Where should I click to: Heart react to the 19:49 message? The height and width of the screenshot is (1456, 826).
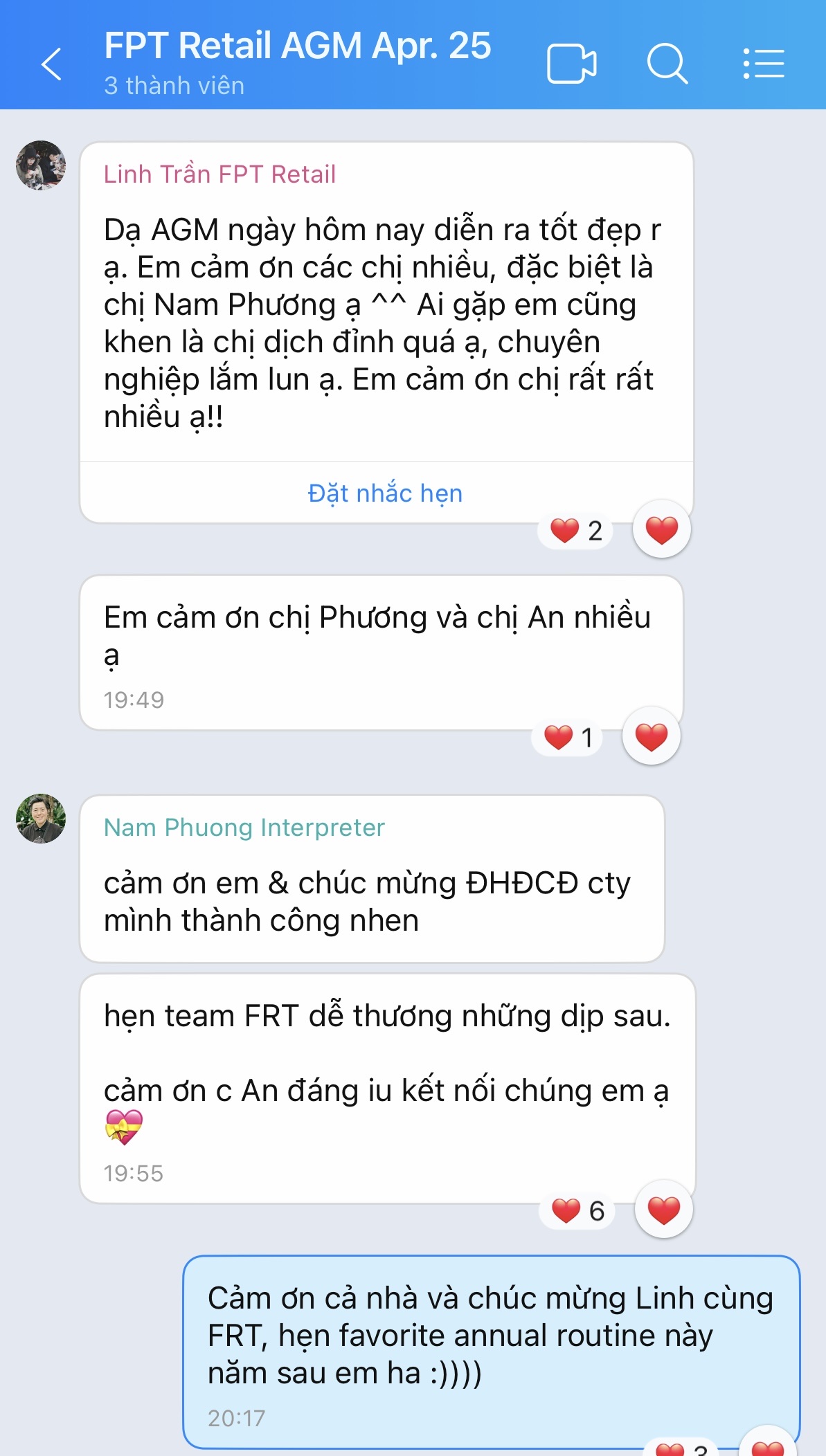click(651, 737)
